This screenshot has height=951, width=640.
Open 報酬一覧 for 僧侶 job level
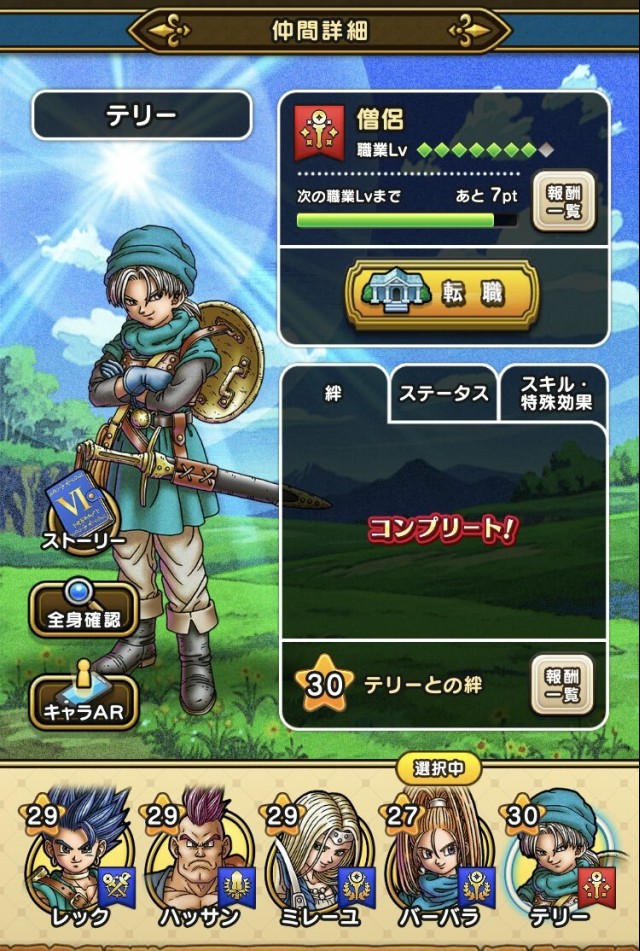click(x=563, y=201)
